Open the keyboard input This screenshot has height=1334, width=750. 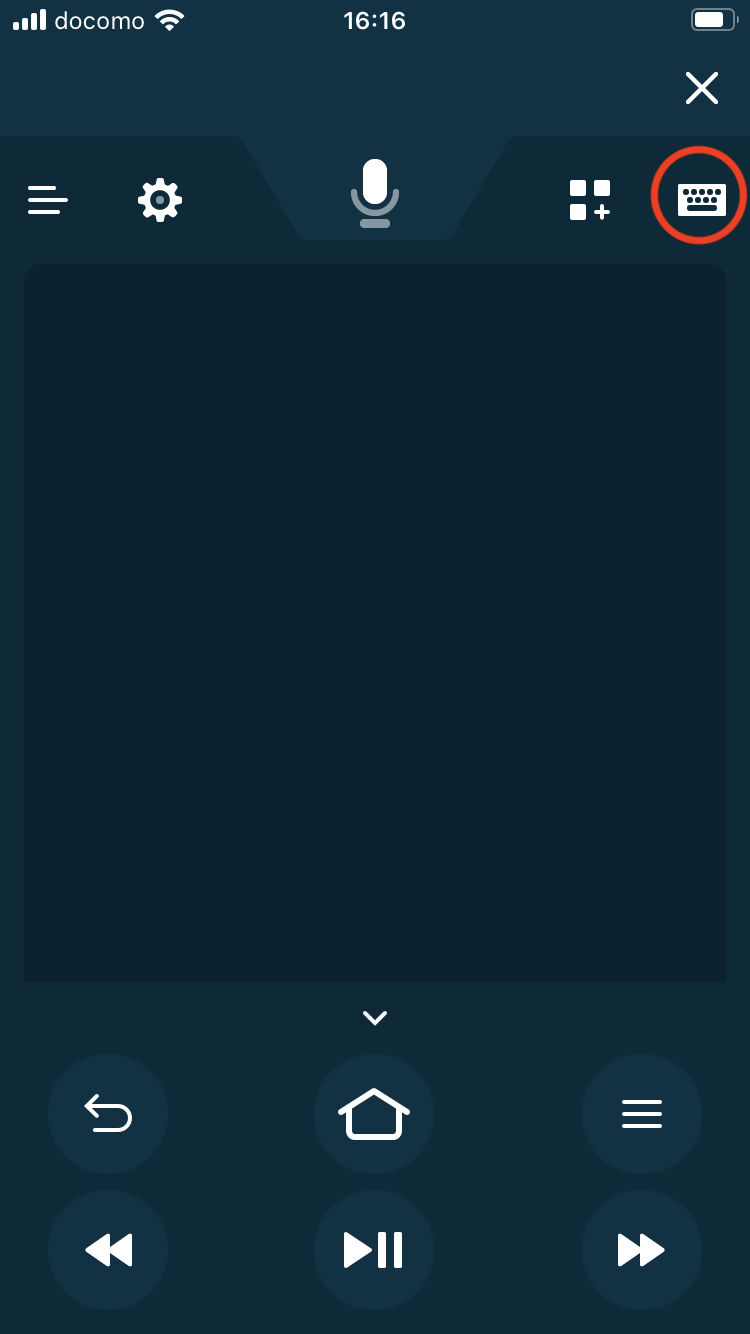pyautogui.click(x=701, y=199)
